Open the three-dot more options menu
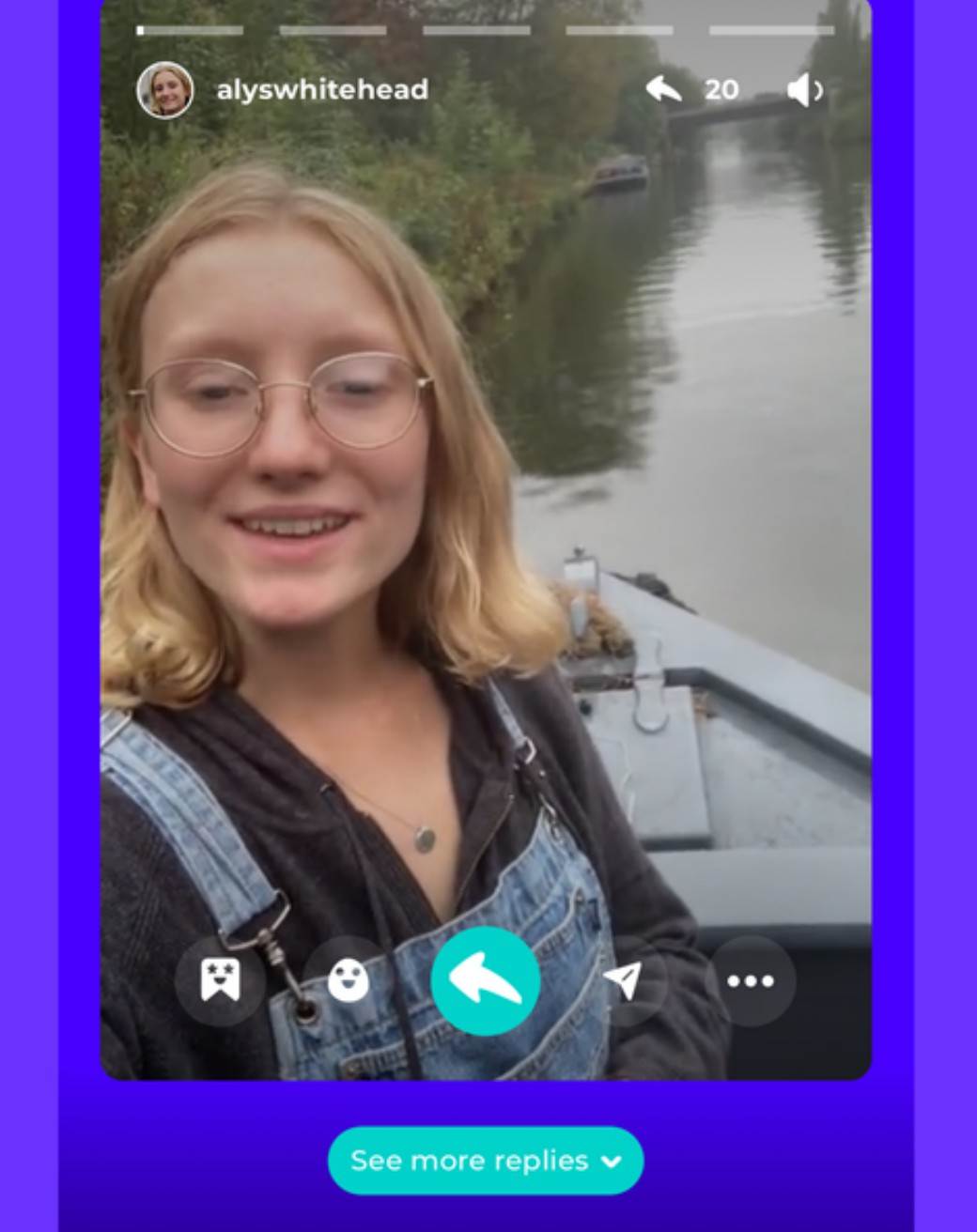This screenshot has height=1232, width=977. coord(750,981)
